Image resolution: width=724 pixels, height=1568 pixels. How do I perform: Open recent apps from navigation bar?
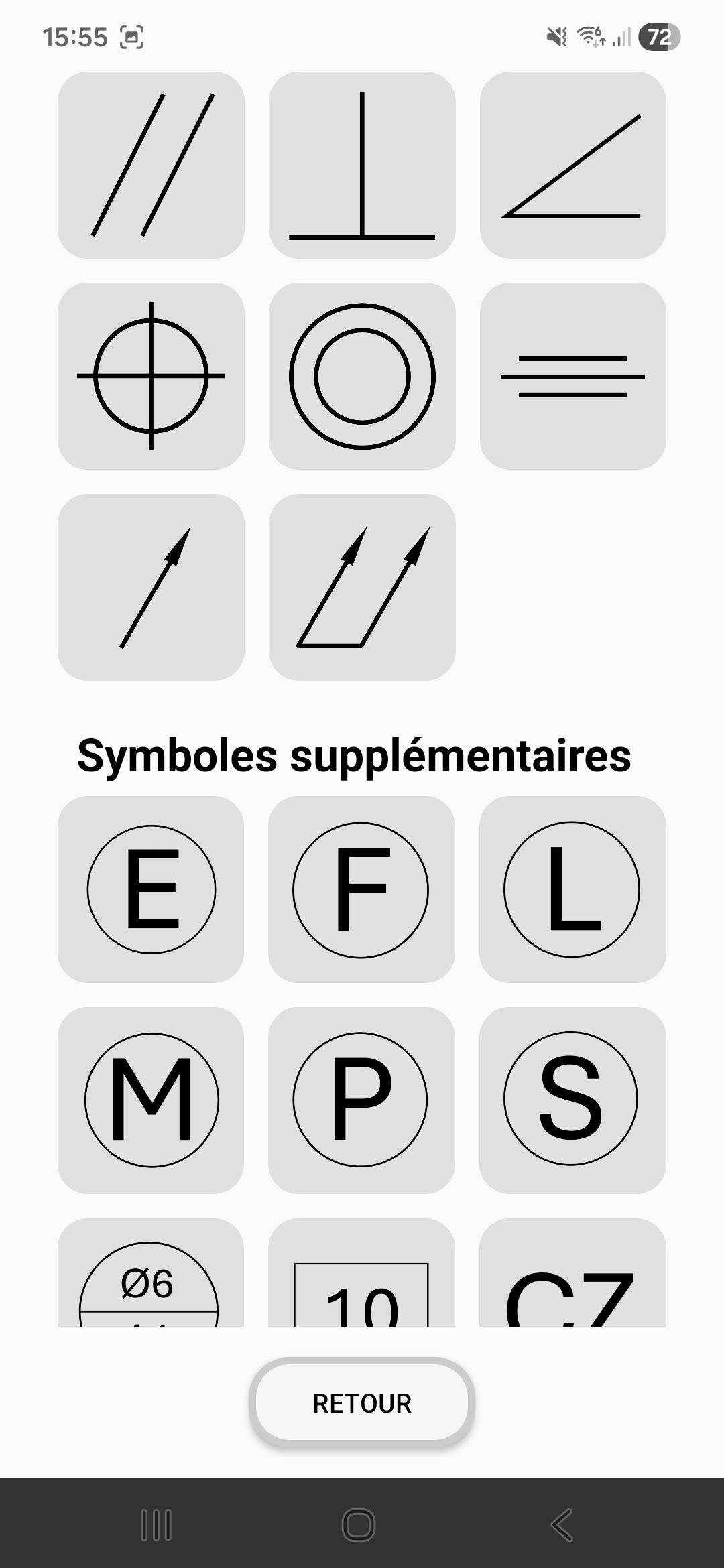click(156, 1525)
